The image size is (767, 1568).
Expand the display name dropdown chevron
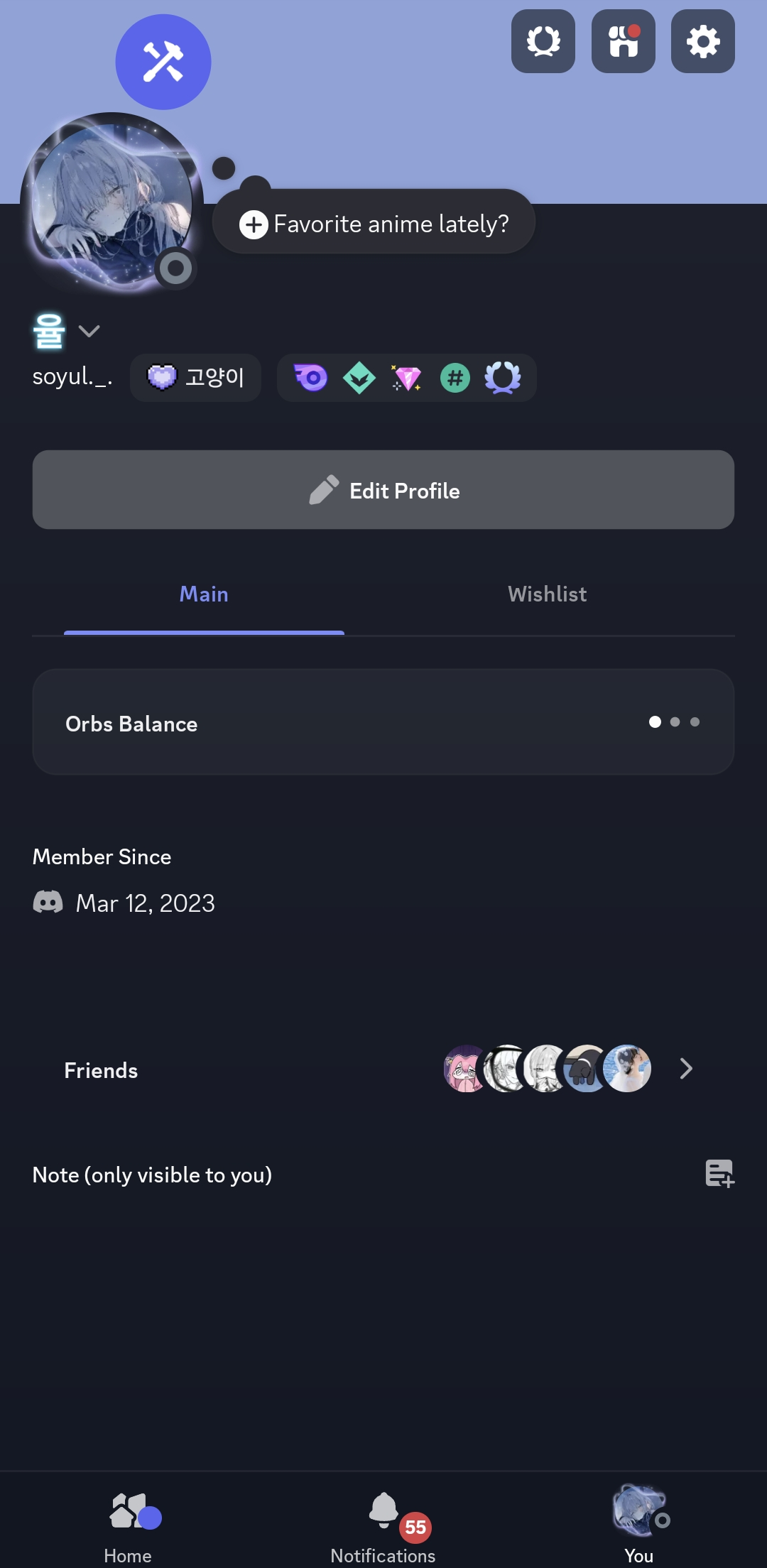[x=89, y=331]
